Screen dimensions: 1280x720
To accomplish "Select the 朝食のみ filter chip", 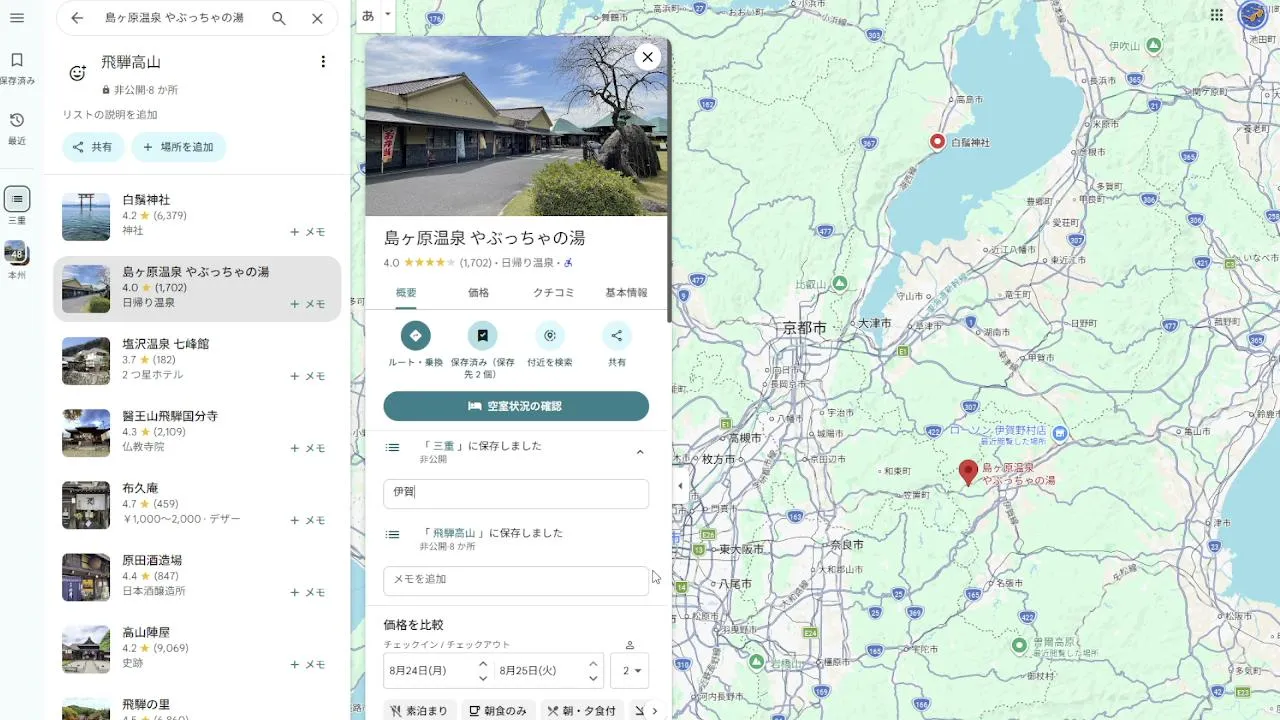I will [498, 711].
